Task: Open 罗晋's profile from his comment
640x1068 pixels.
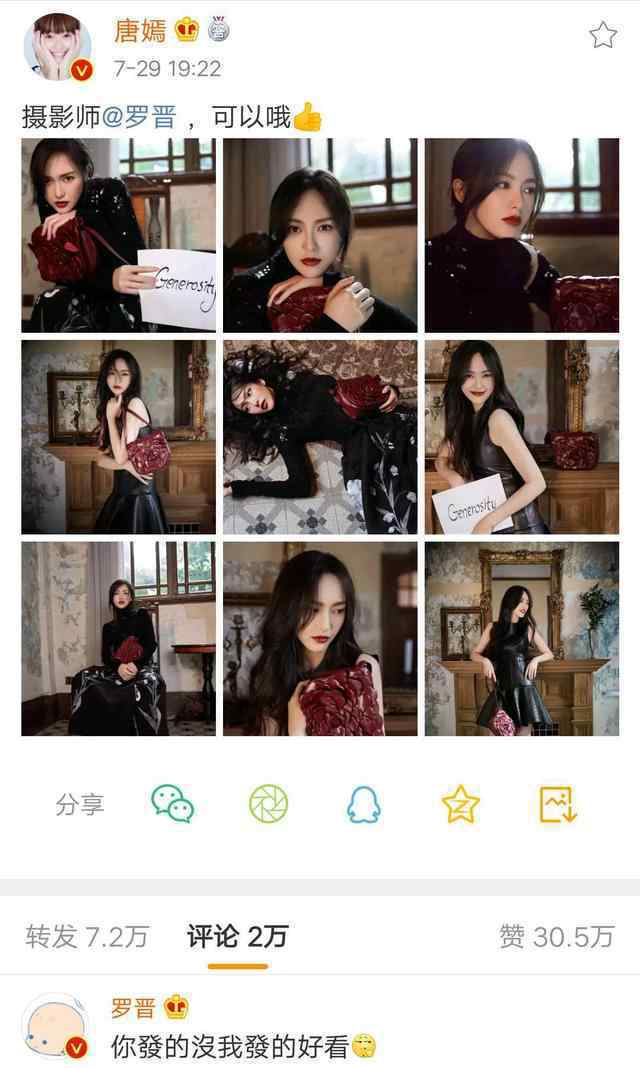Action: click(x=55, y=1027)
